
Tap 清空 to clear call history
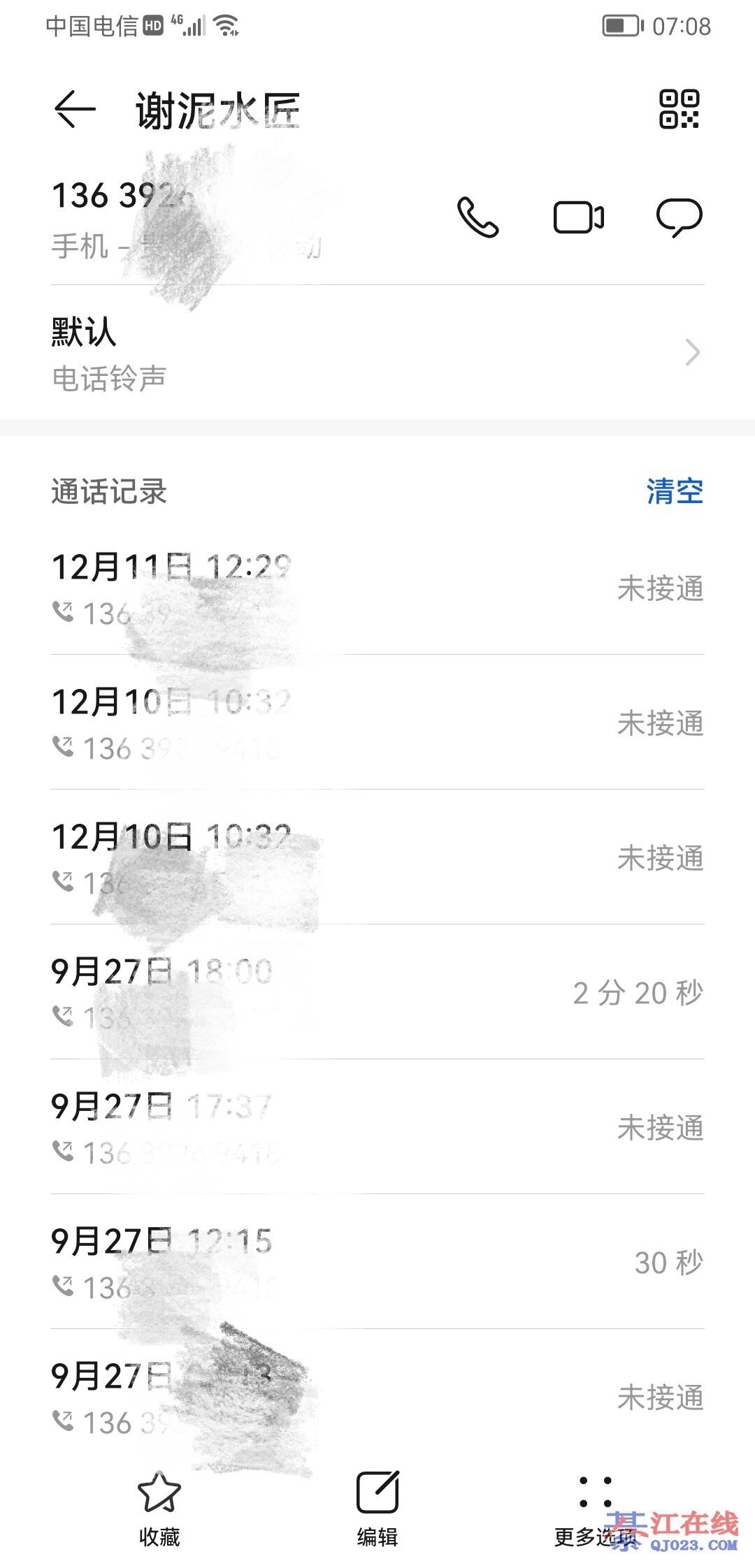click(674, 491)
